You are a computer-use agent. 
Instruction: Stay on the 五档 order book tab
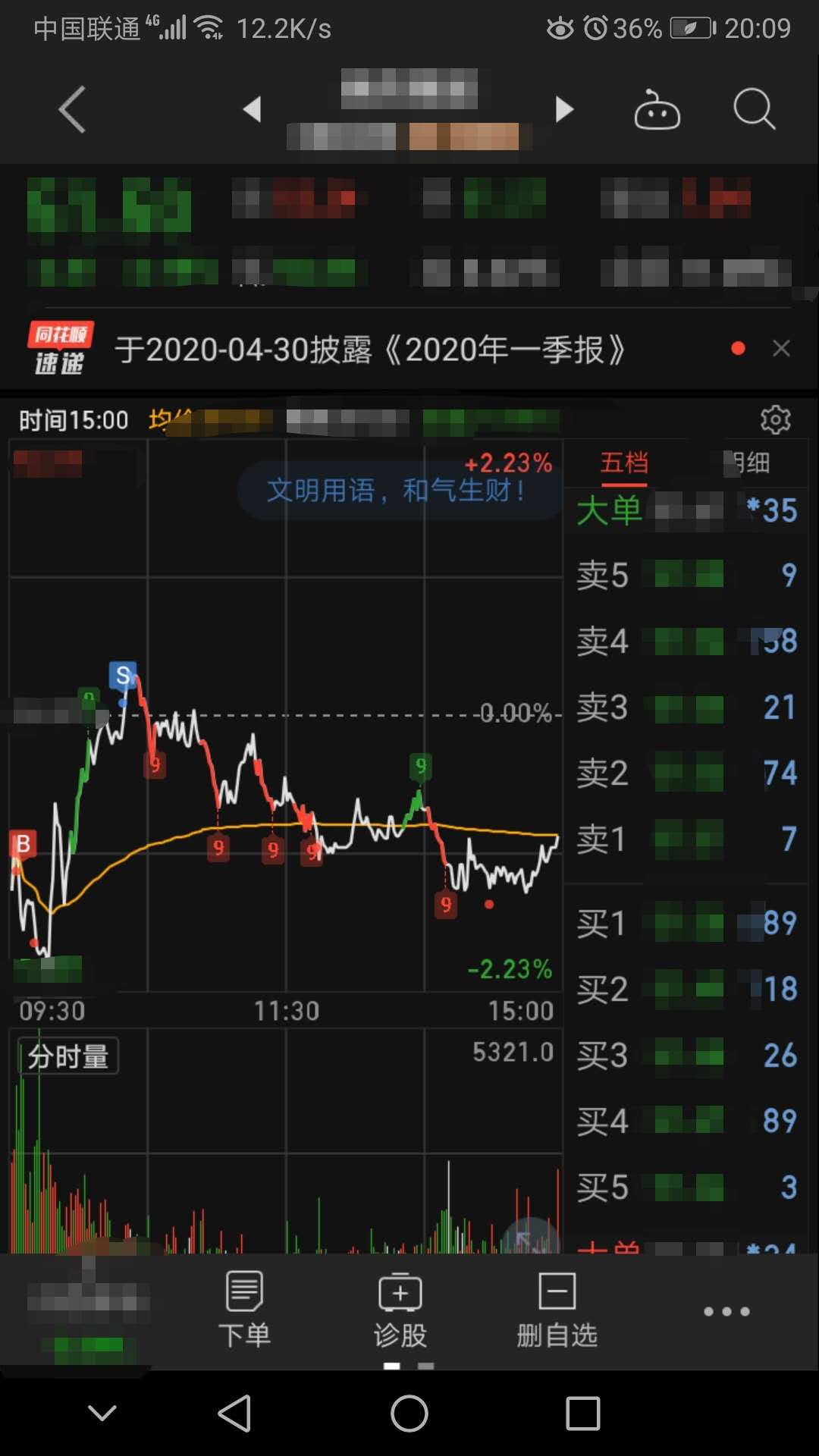(623, 463)
